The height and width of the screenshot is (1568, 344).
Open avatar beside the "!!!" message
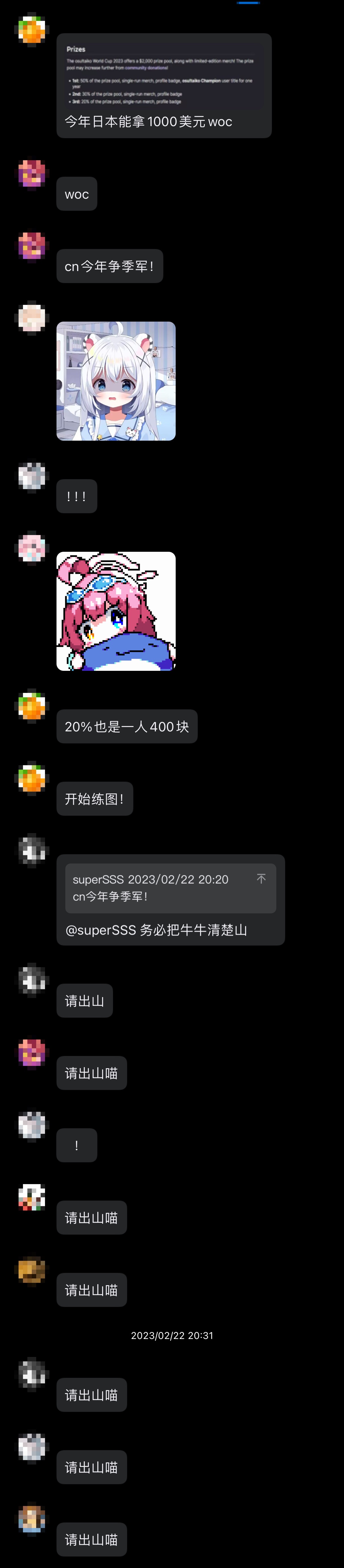(32, 476)
